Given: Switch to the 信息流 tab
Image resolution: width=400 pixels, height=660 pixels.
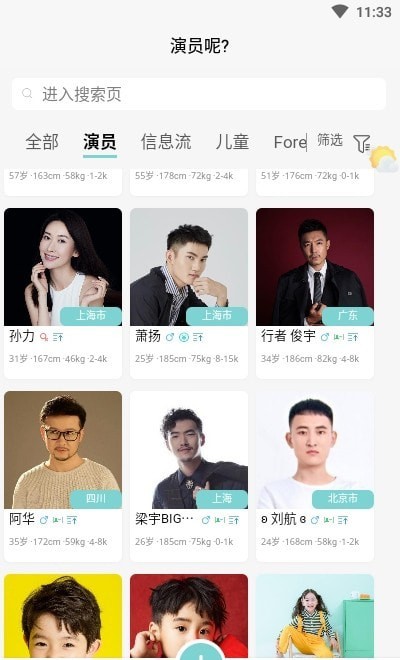Looking at the screenshot, I should click(166, 142).
